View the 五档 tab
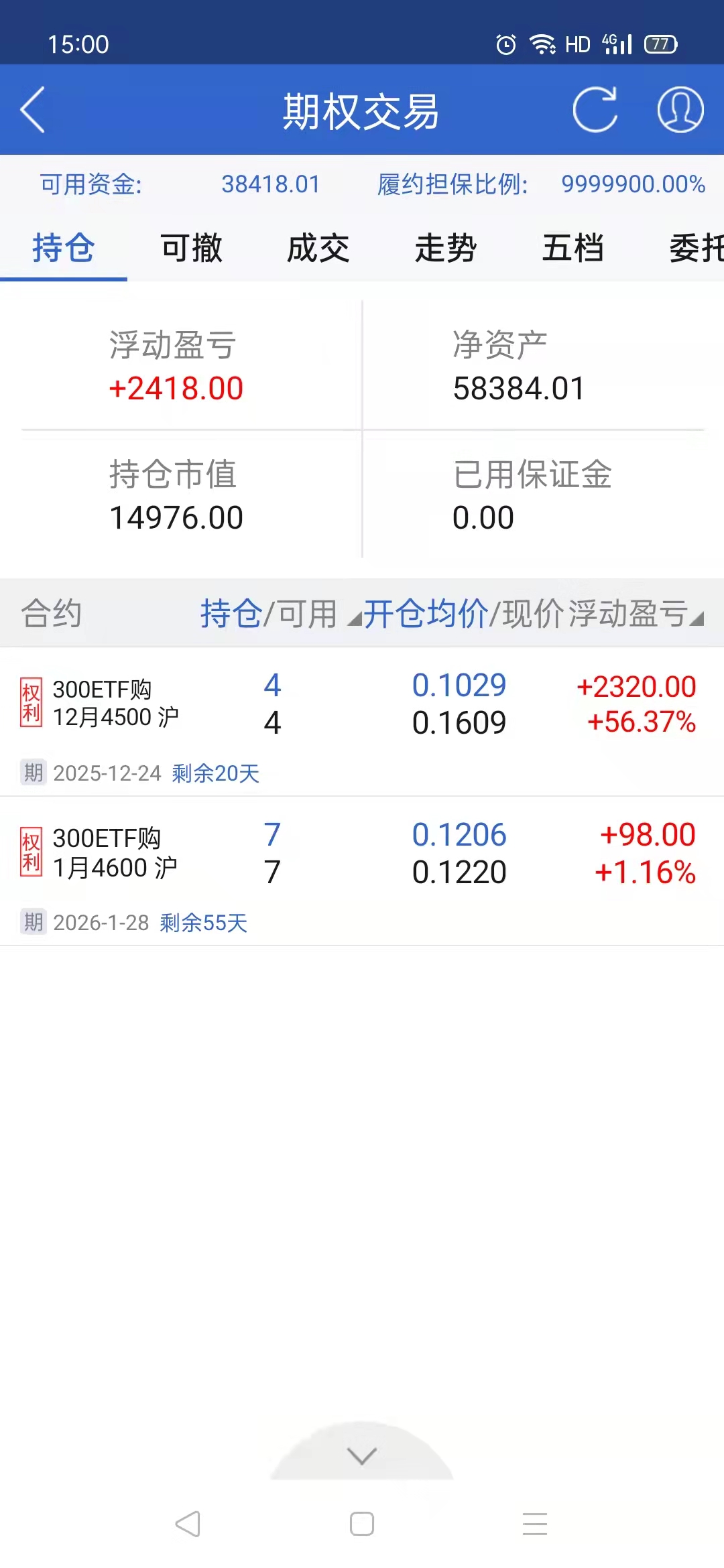The width and height of the screenshot is (724, 1568). (573, 249)
